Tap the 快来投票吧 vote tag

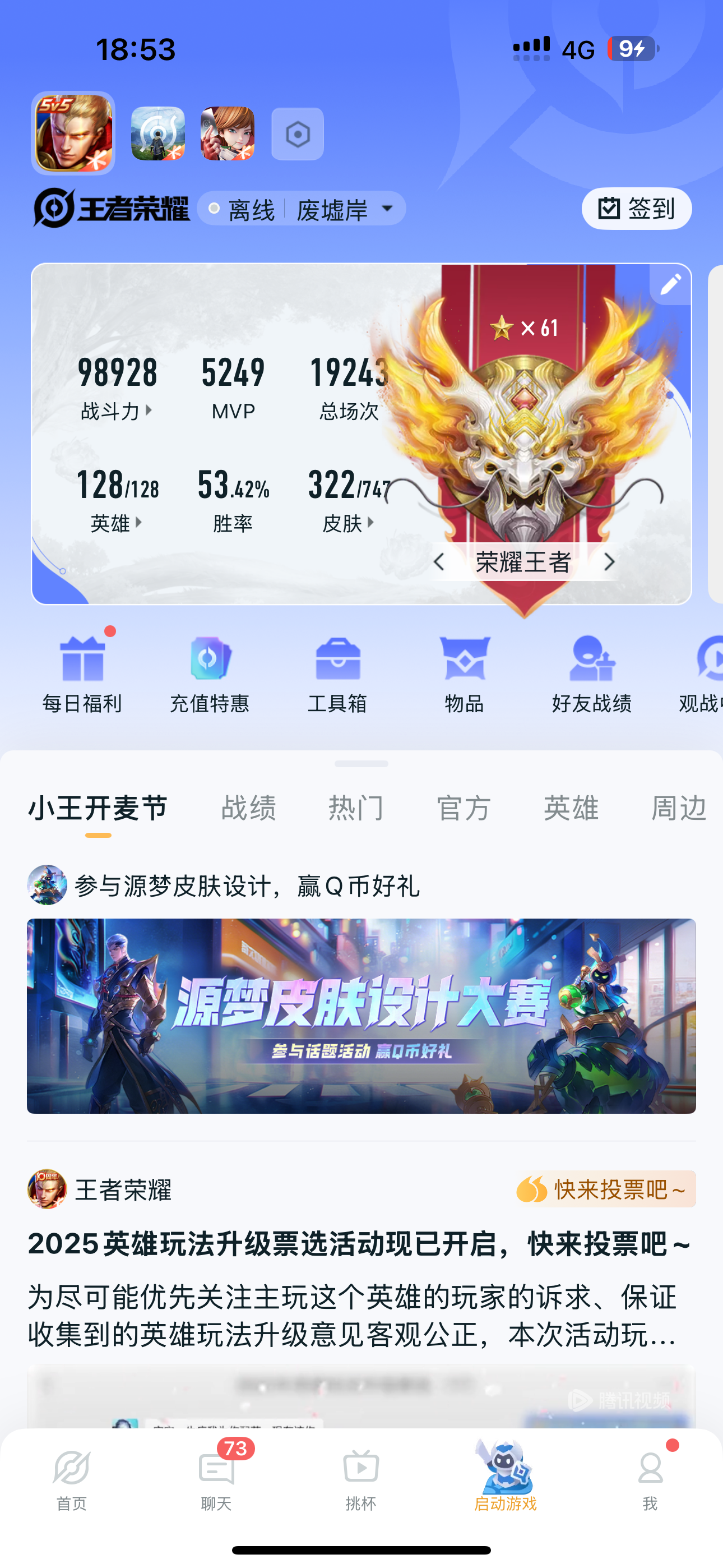(605, 1189)
